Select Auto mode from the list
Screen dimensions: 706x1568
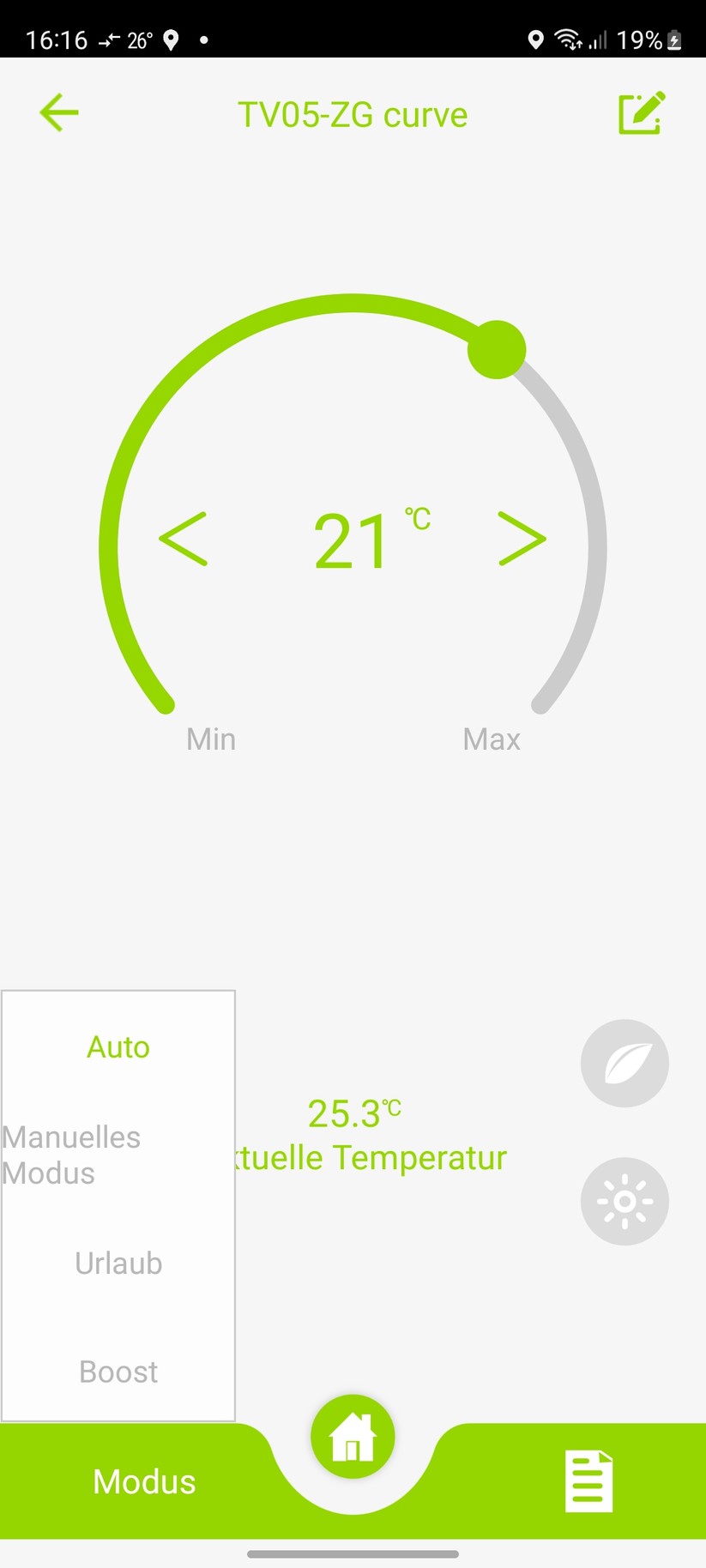[118, 1046]
